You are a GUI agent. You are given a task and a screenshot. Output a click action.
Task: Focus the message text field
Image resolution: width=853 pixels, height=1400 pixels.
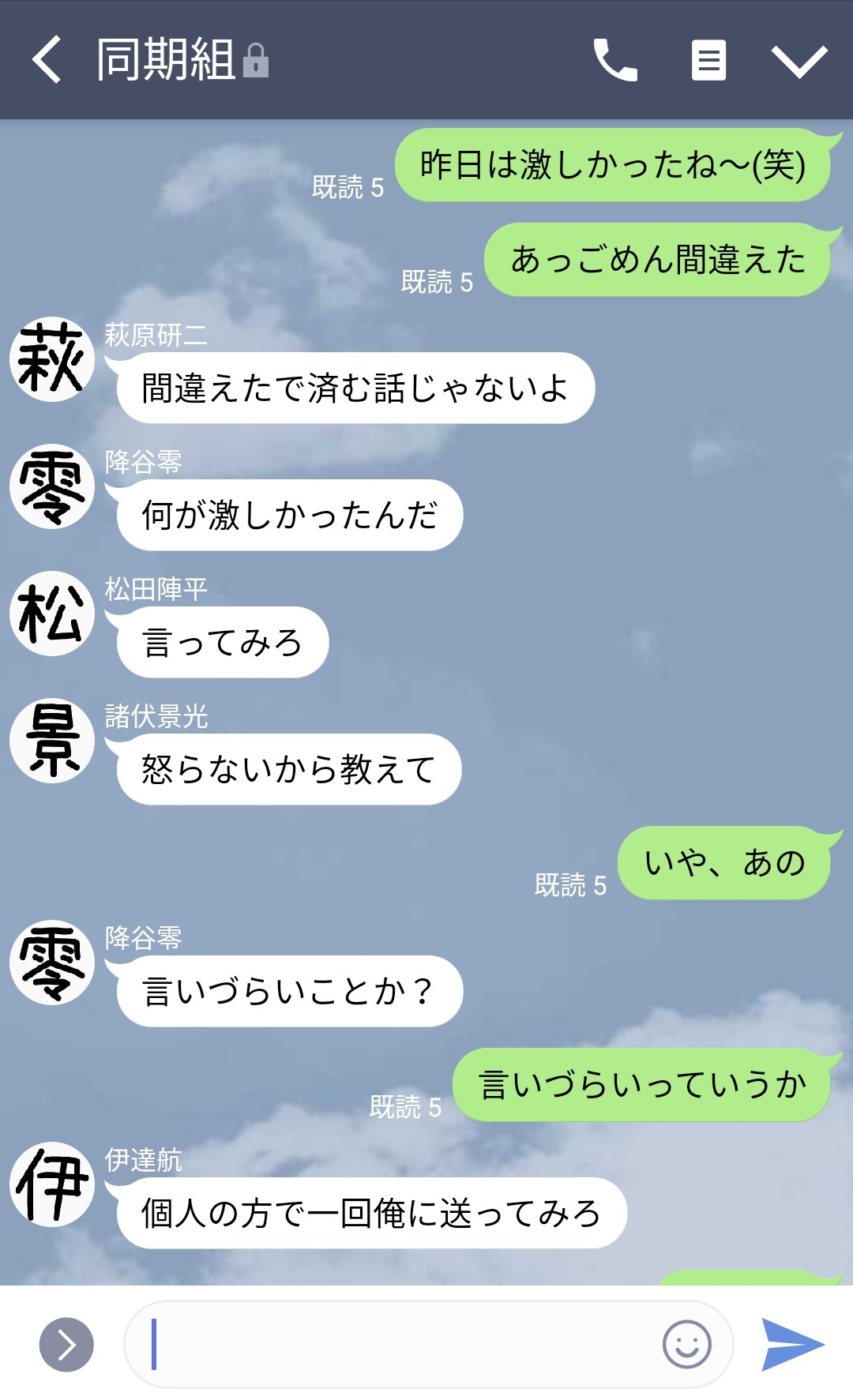(x=395, y=1345)
